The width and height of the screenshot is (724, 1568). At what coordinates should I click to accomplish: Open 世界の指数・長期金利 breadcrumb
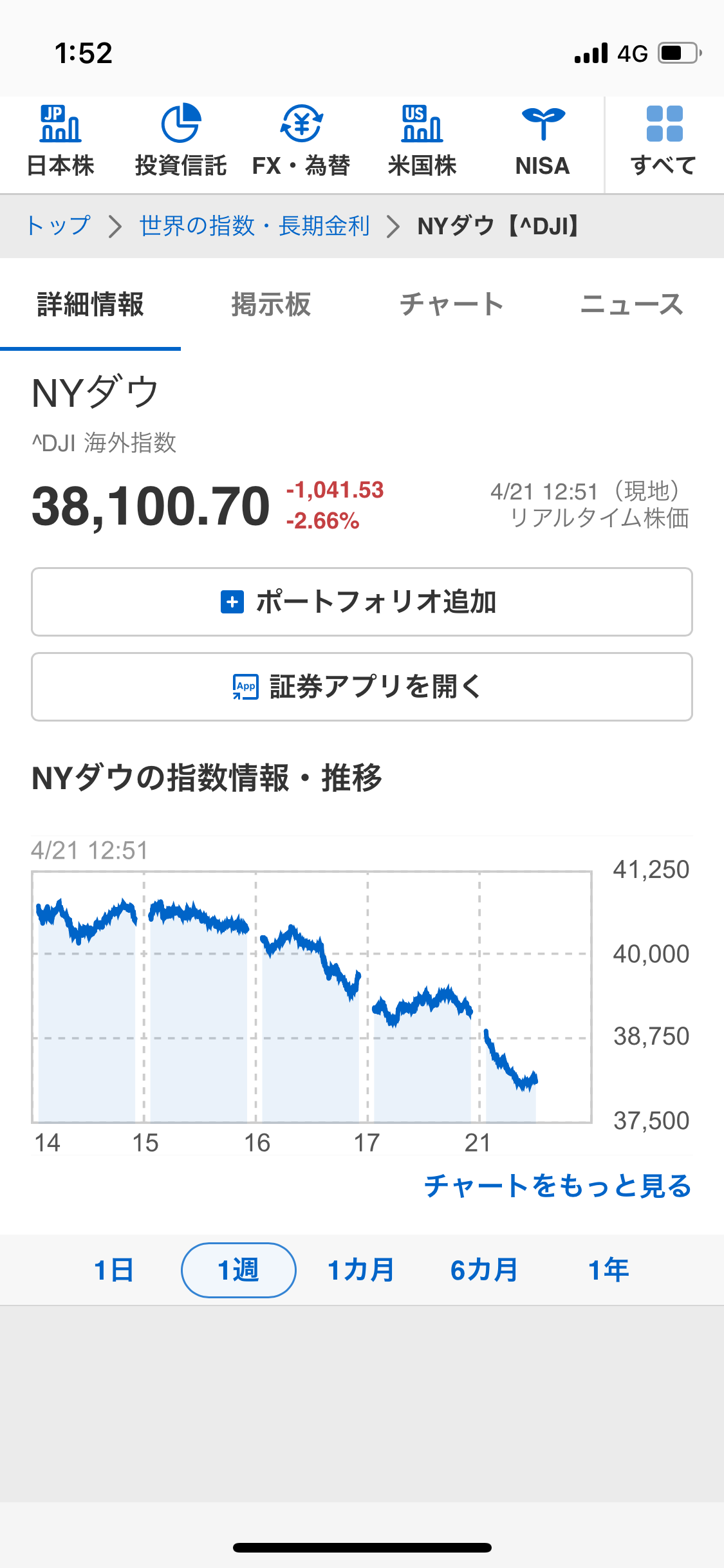tap(255, 226)
